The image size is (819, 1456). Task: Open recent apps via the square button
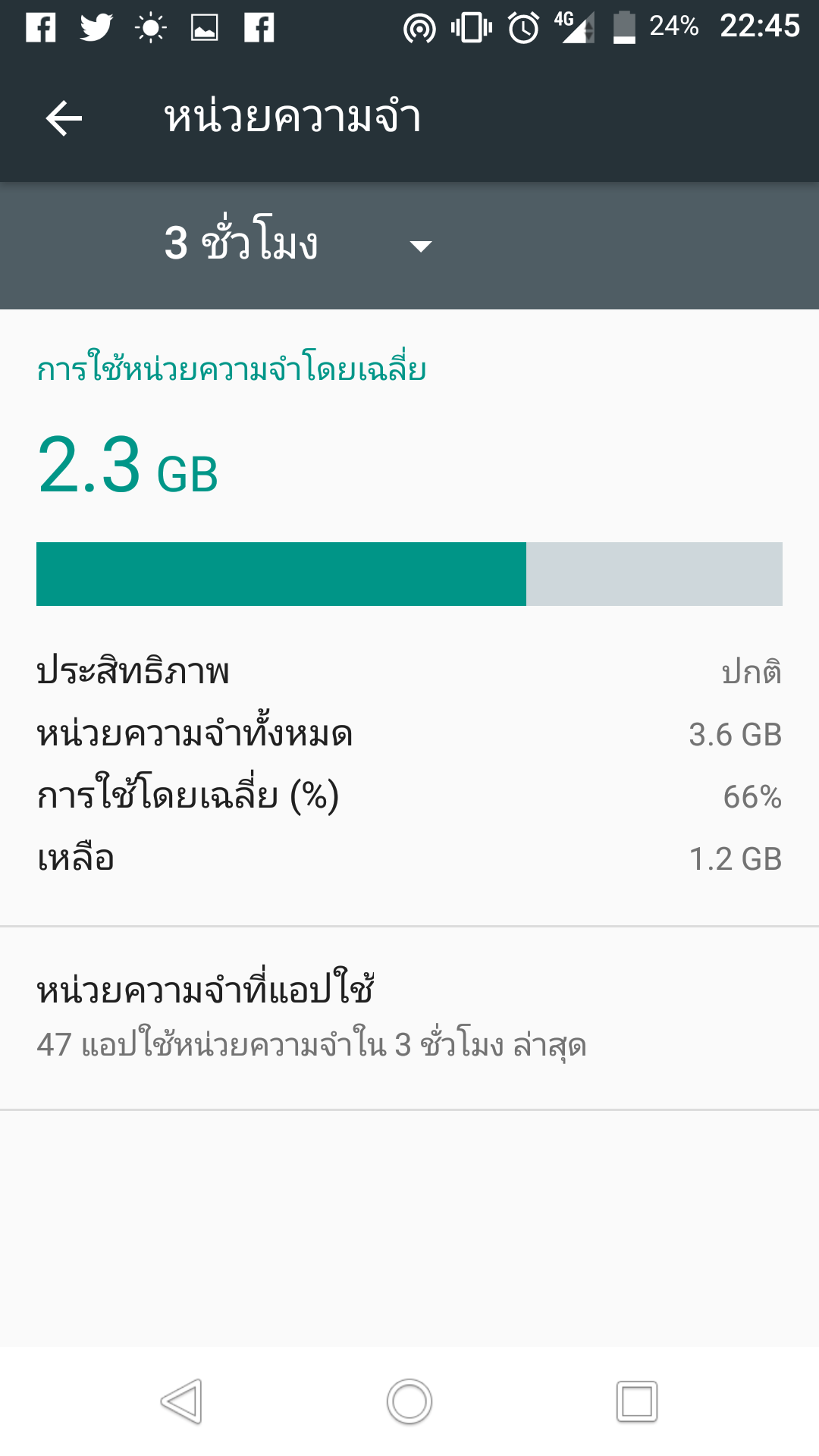pyautogui.click(x=636, y=1401)
